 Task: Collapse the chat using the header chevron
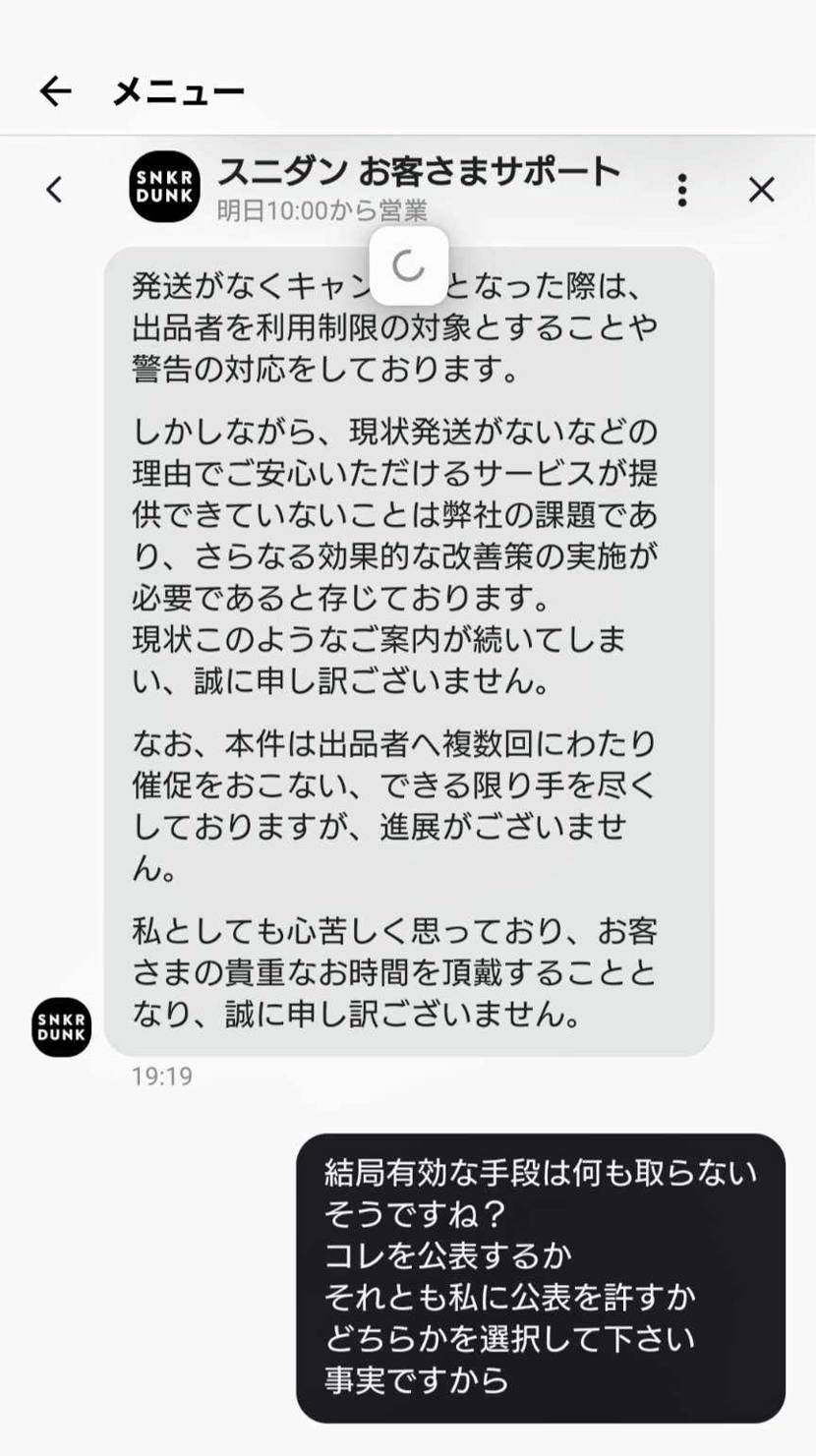tap(54, 190)
